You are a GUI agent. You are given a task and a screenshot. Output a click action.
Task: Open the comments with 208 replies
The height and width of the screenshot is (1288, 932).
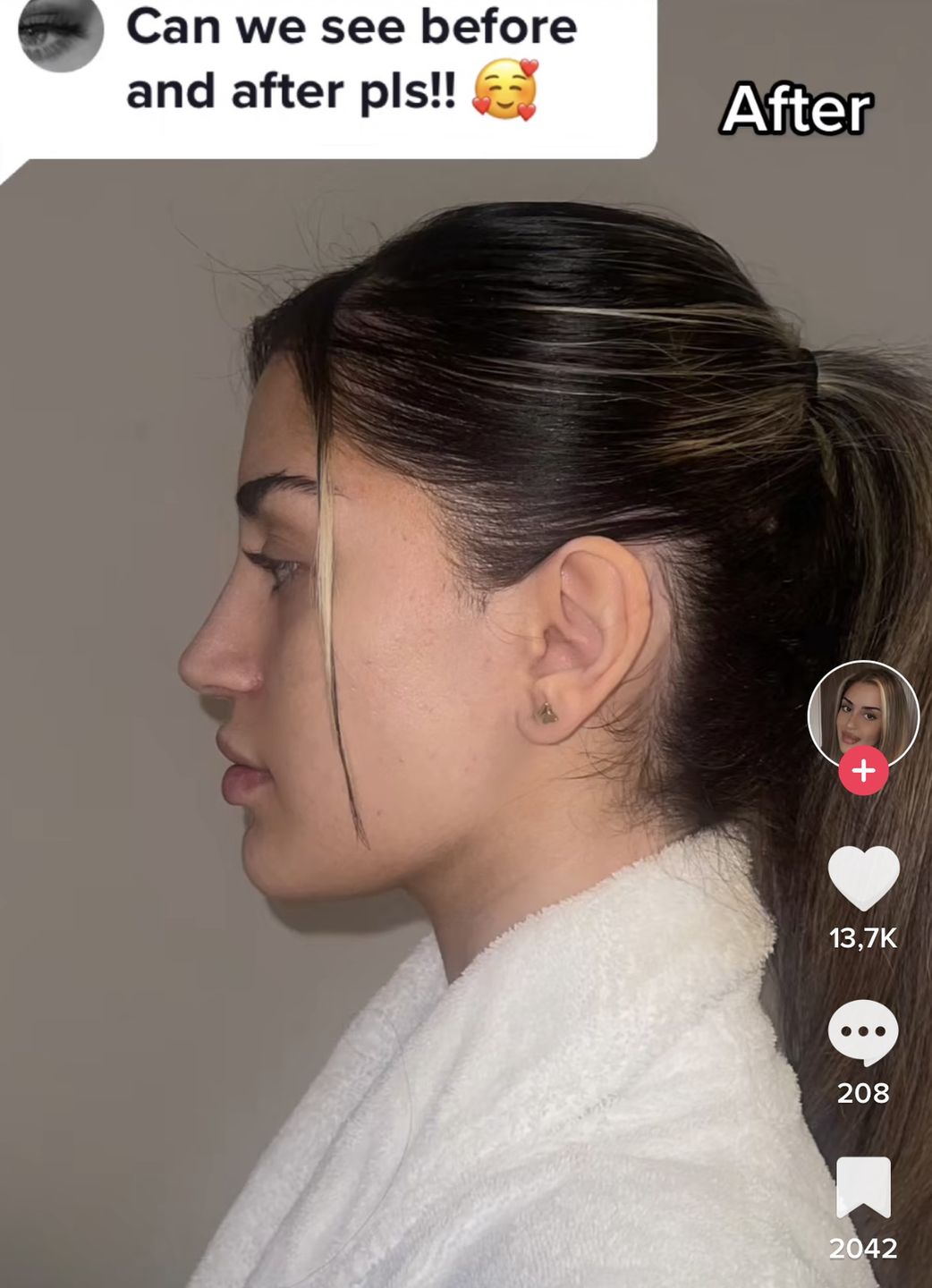tap(863, 1033)
